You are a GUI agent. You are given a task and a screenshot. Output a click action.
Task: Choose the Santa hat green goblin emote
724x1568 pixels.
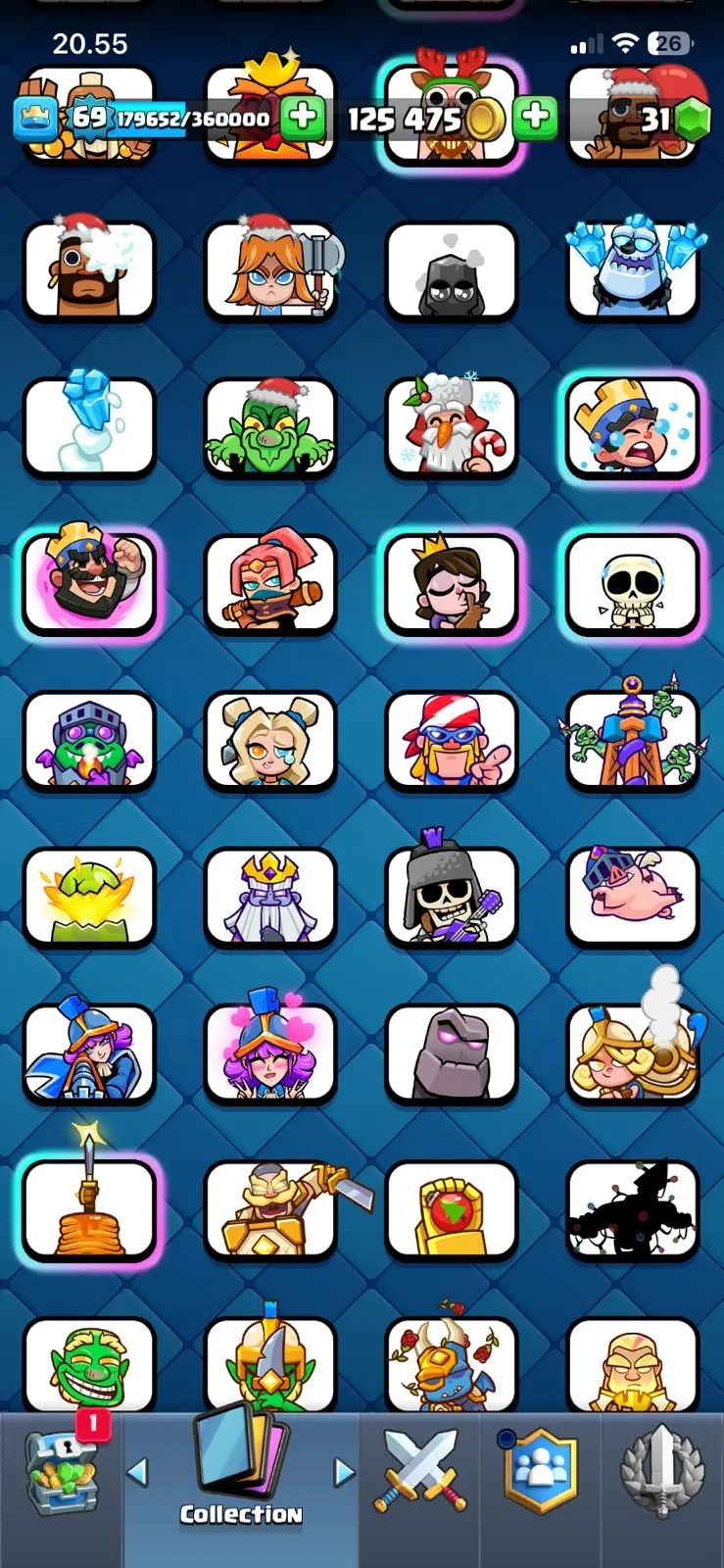pyautogui.click(x=270, y=427)
